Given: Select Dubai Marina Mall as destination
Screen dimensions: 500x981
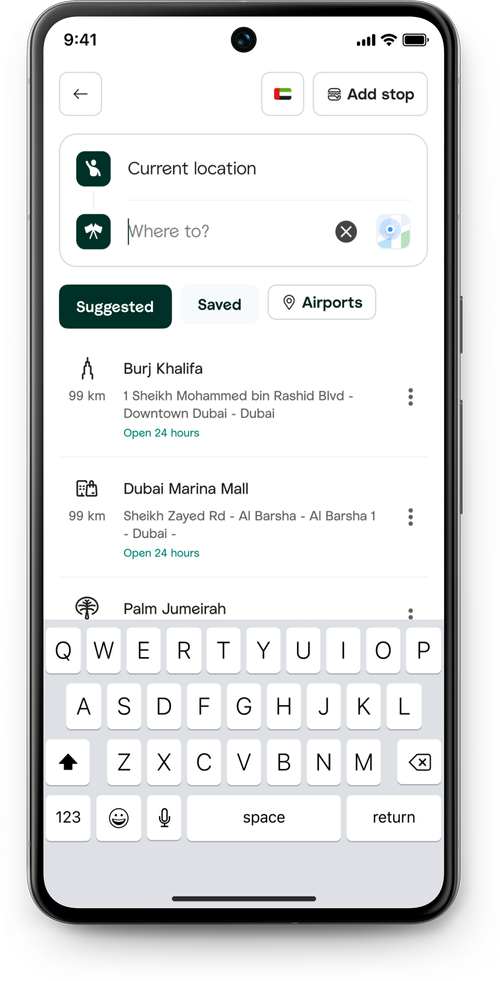Looking at the screenshot, I should [x=243, y=517].
